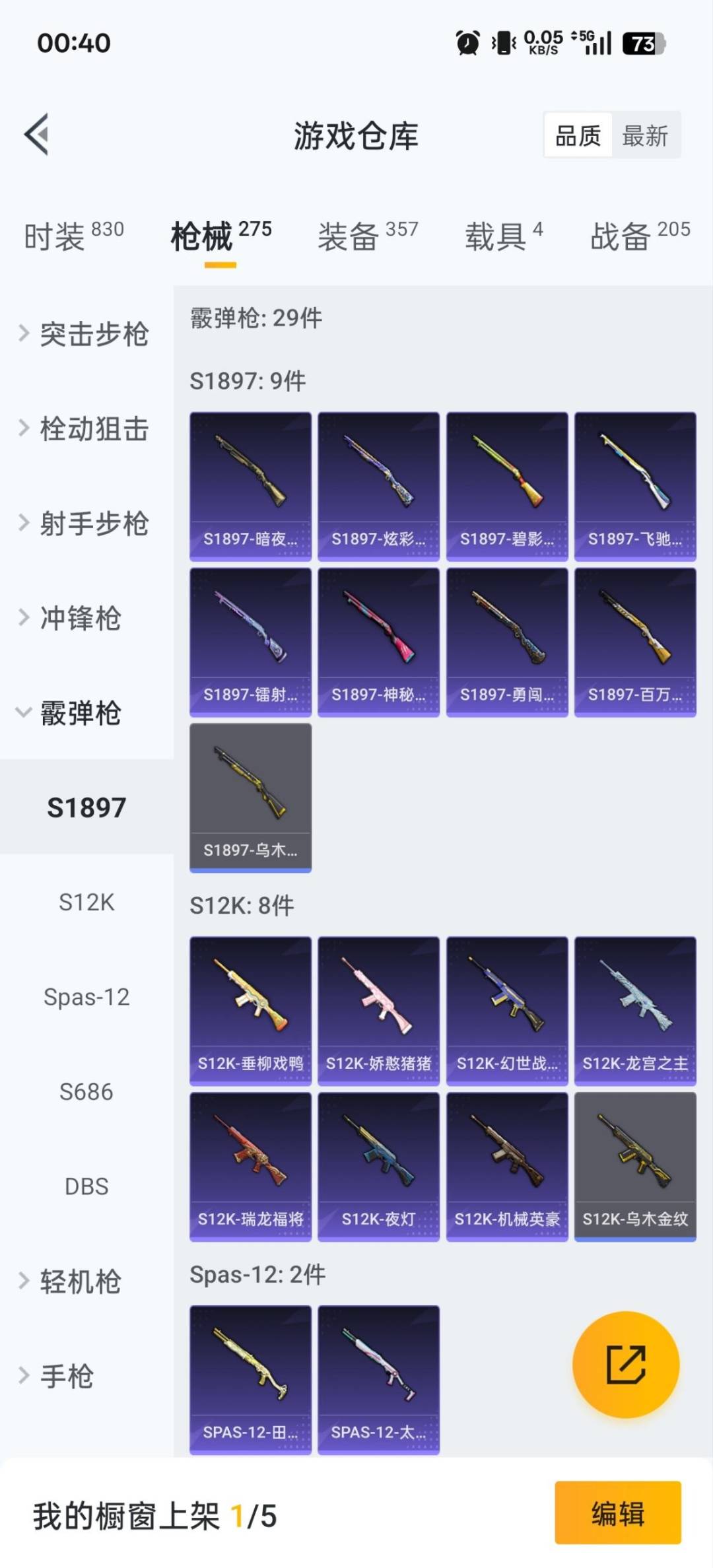The width and height of the screenshot is (713, 1568).
Task: Select S12K in the sidebar
Action: (86, 903)
